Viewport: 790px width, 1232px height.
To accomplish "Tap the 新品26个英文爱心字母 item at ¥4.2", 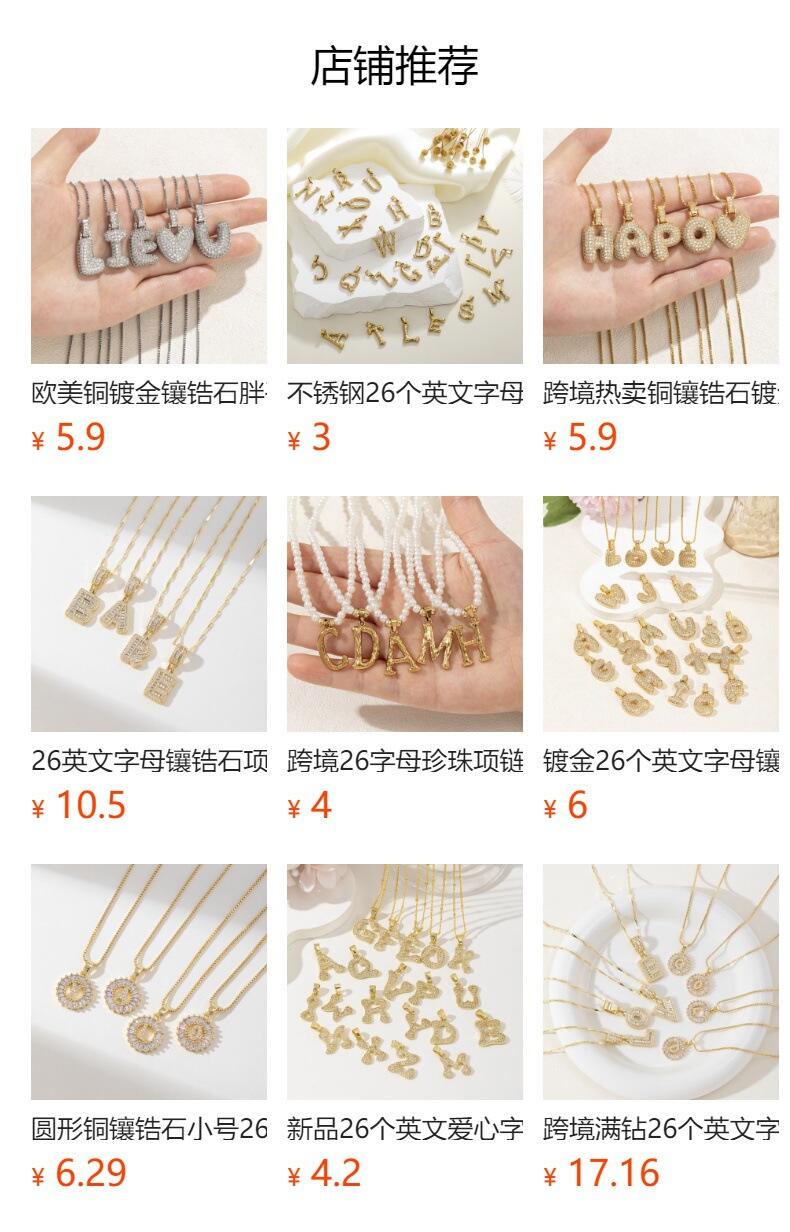I will [x=404, y=982].
